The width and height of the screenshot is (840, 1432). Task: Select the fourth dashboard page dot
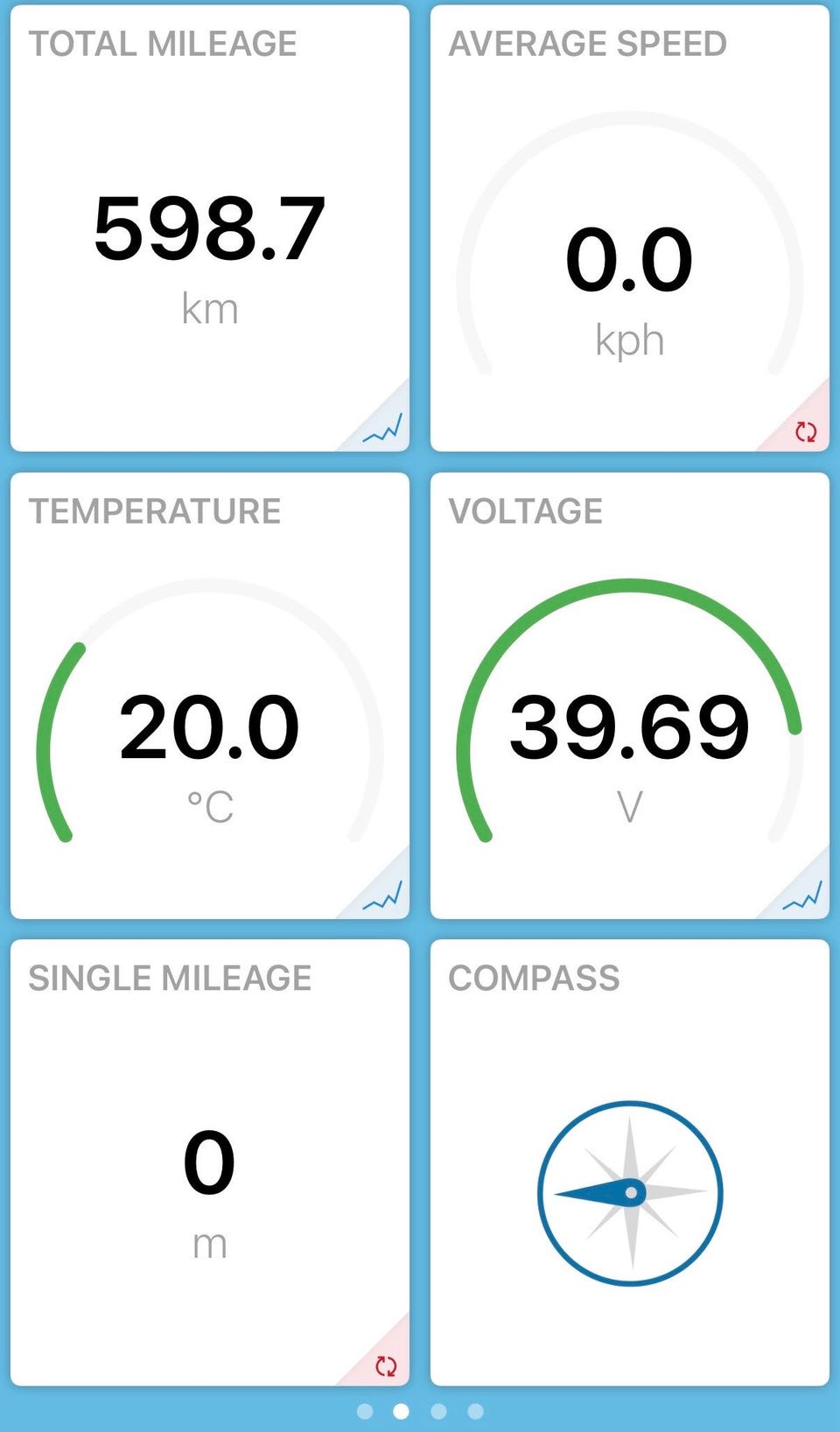(476, 1411)
